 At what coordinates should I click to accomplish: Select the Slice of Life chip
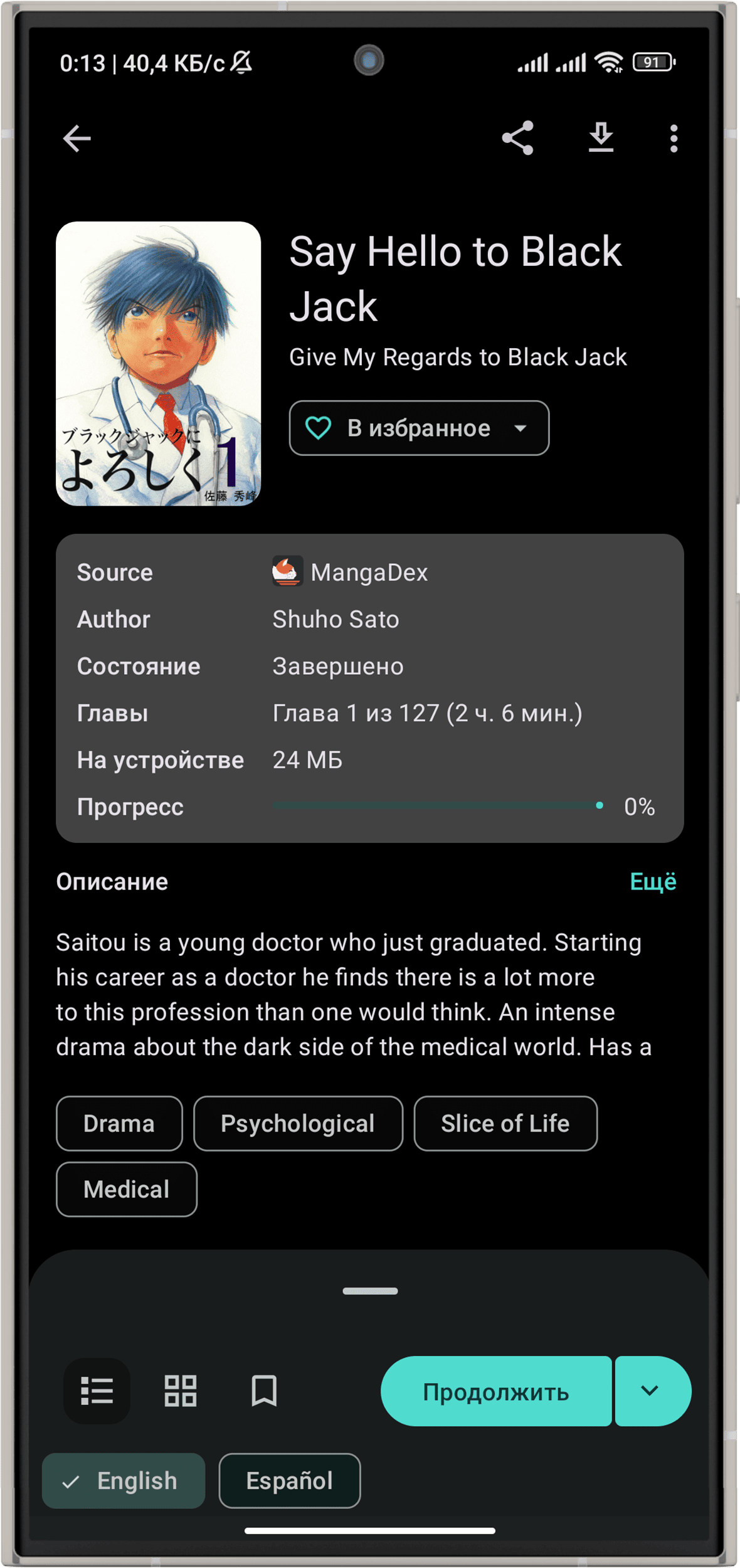coord(505,1123)
